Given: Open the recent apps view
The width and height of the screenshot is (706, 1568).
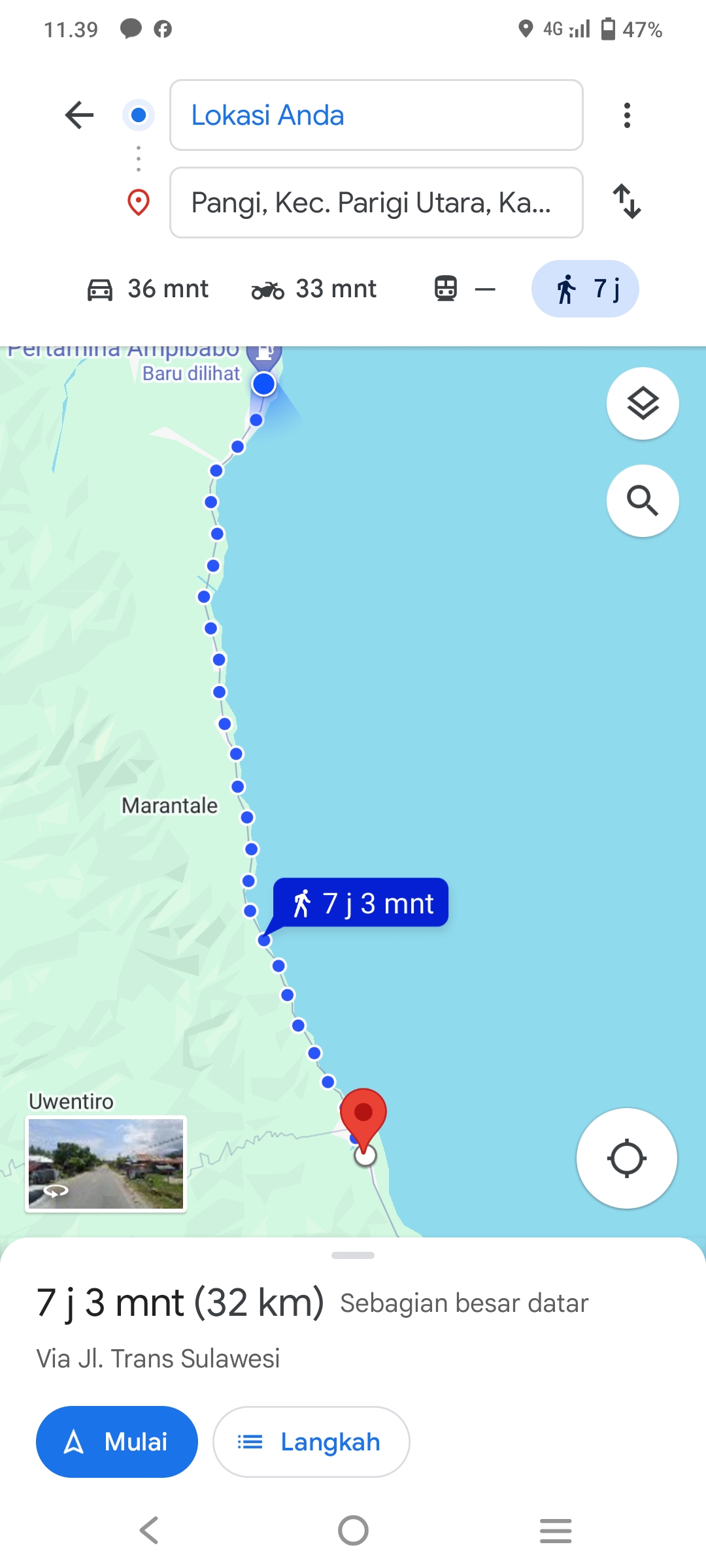Looking at the screenshot, I should [x=556, y=1530].
